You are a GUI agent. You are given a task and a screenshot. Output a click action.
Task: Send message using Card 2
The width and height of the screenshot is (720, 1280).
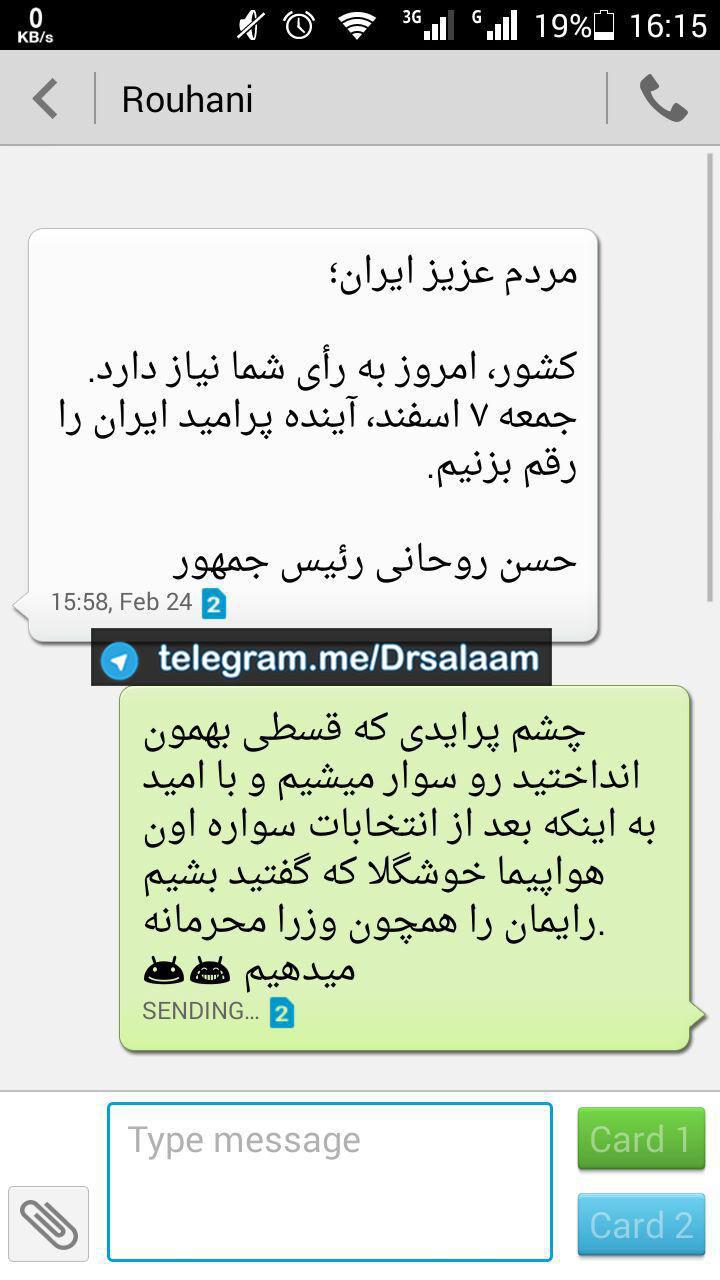[640, 1224]
